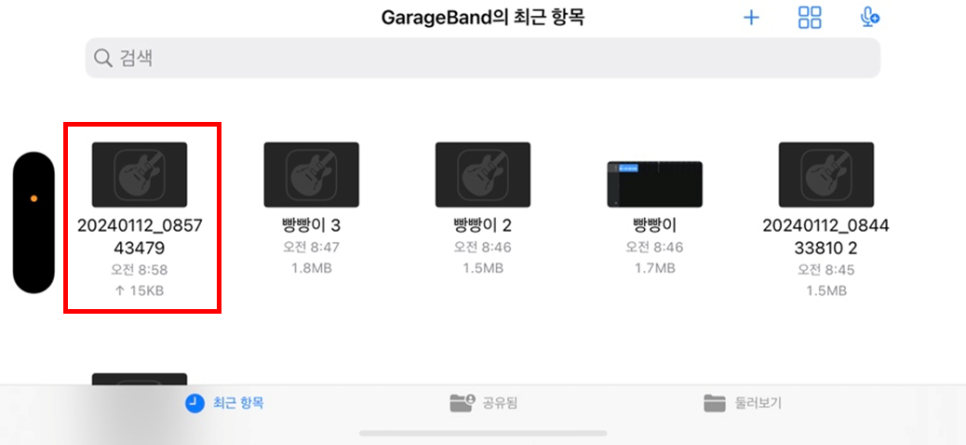Tap the 검색 search field
The width and height of the screenshot is (966, 445).
pyautogui.click(x=482, y=59)
